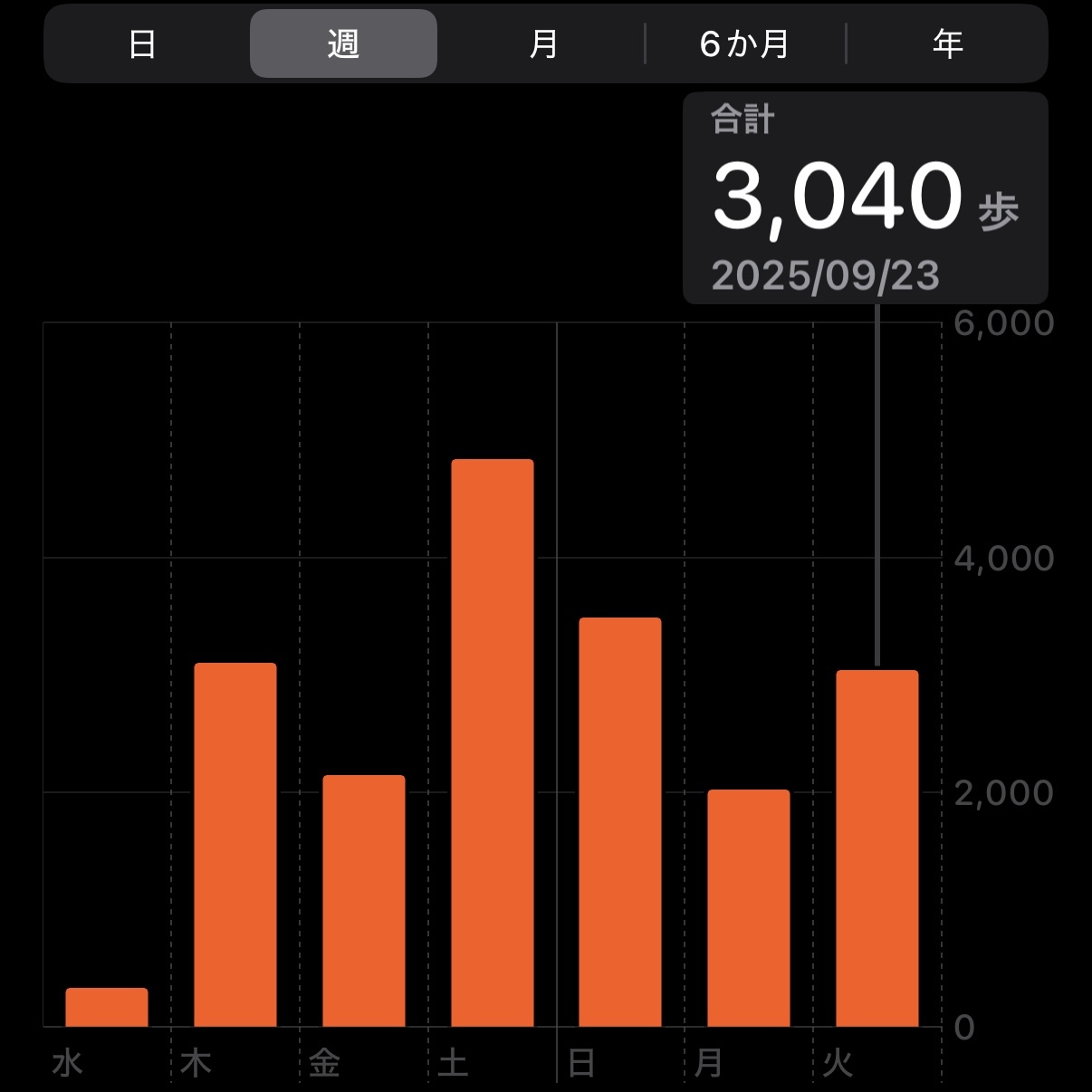Switch to the 日 (day) view
1092x1092 pixels.
tap(142, 43)
